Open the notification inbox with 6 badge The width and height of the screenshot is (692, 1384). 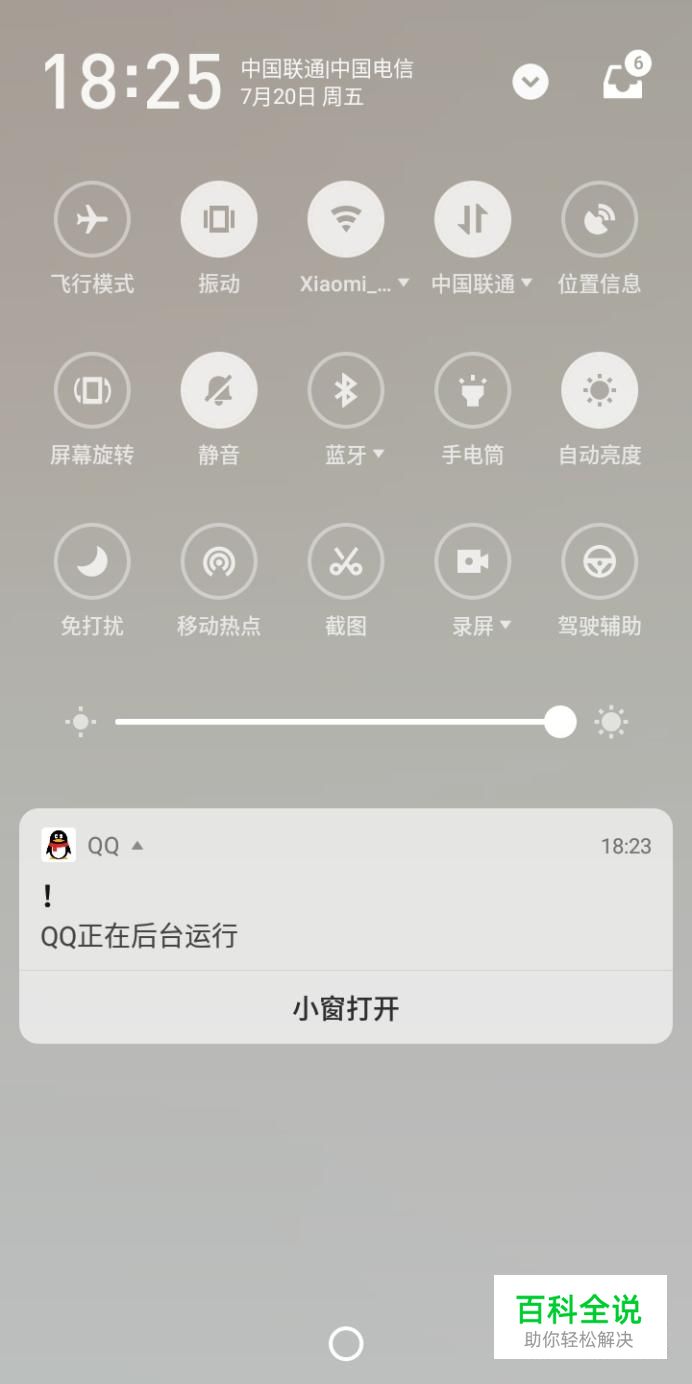coord(624,80)
